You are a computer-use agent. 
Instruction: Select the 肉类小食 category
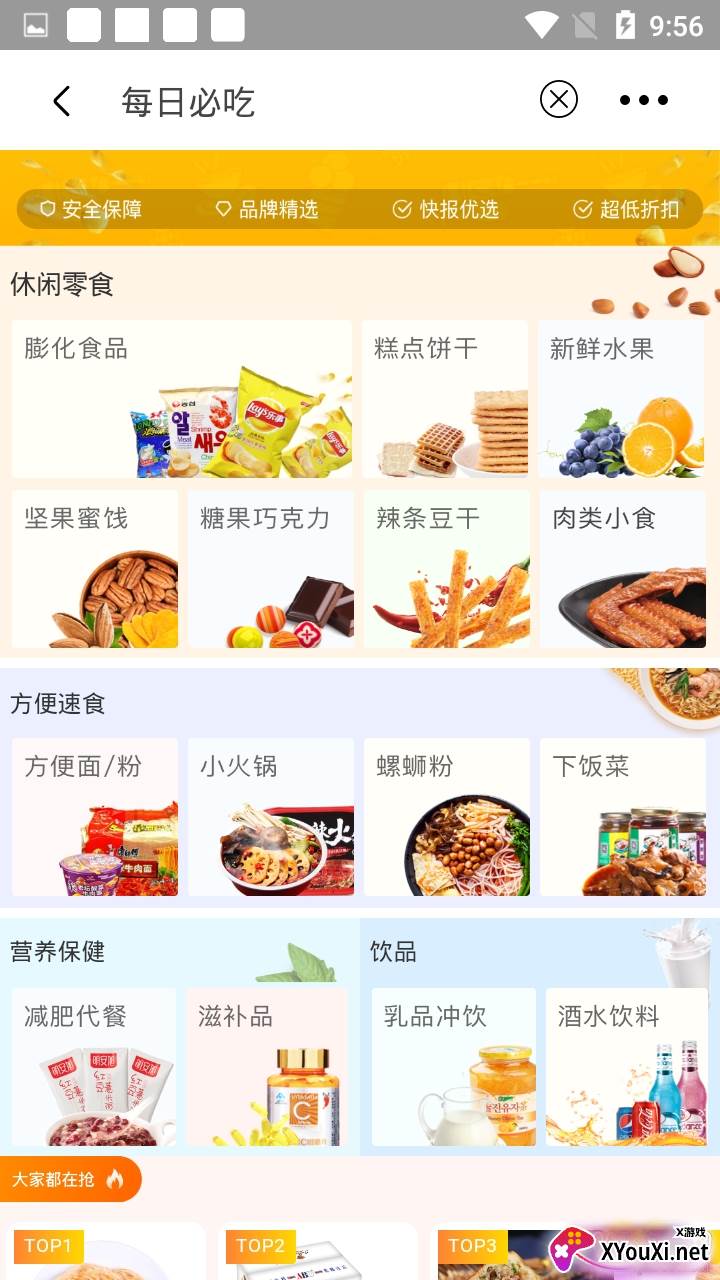point(623,569)
